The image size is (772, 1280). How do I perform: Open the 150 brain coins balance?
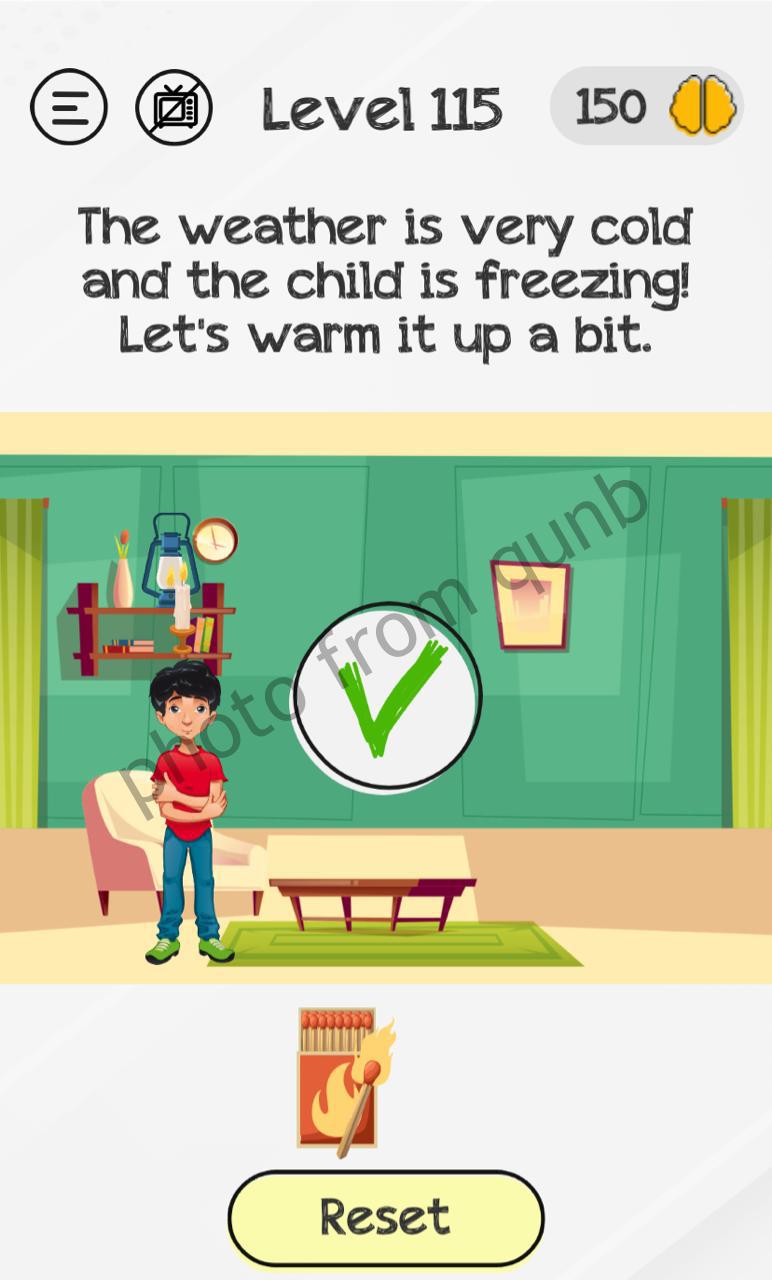coord(647,106)
